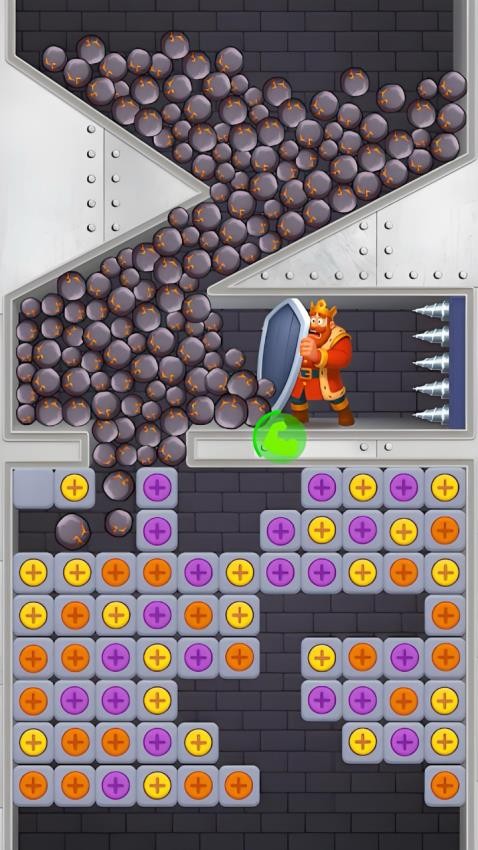Viewport: 478px width, 850px height.
Task: Tap the yellow screw block beside the blank block
Action: click(74, 488)
